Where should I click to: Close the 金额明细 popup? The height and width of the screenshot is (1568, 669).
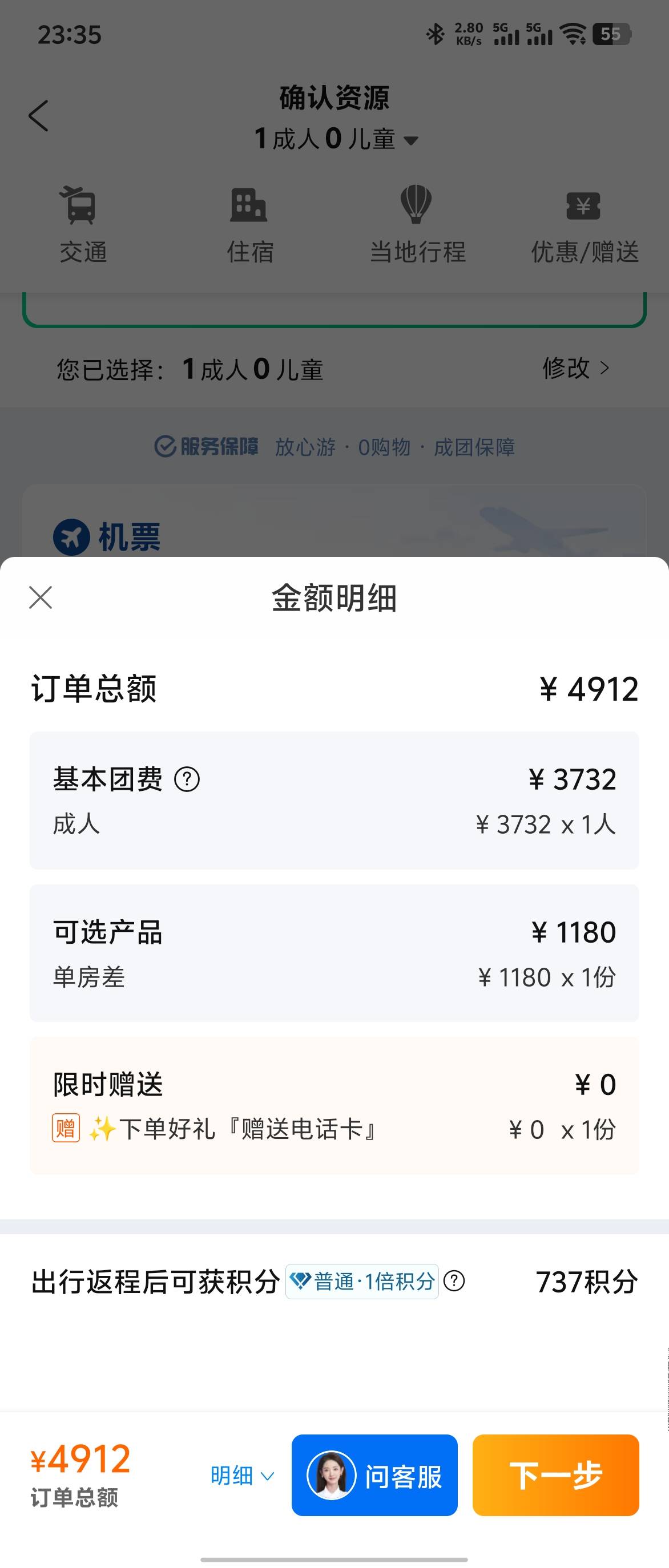(39, 599)
